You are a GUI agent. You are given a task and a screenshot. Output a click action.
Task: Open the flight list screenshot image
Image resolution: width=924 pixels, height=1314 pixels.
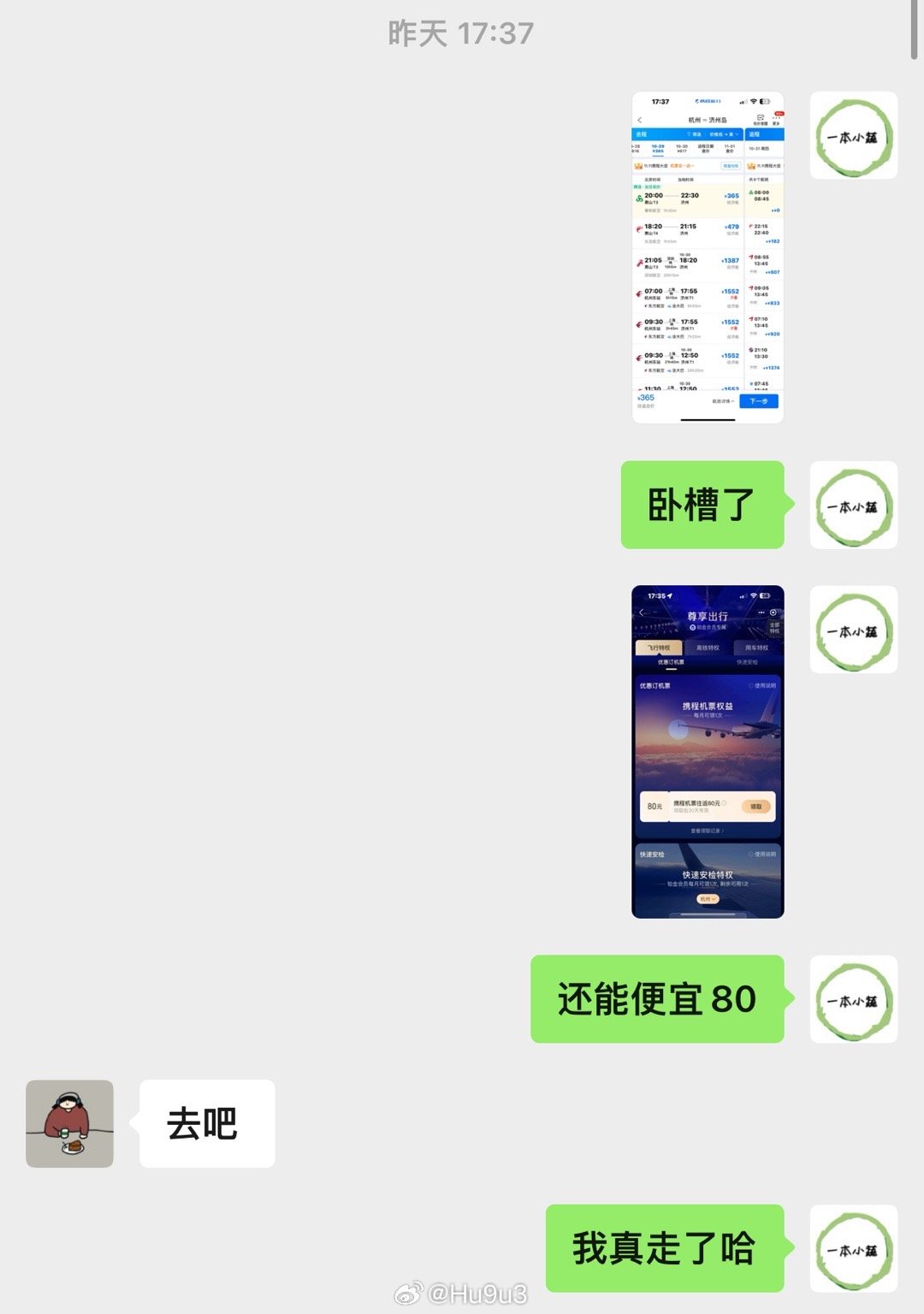(x=708, y=257)
